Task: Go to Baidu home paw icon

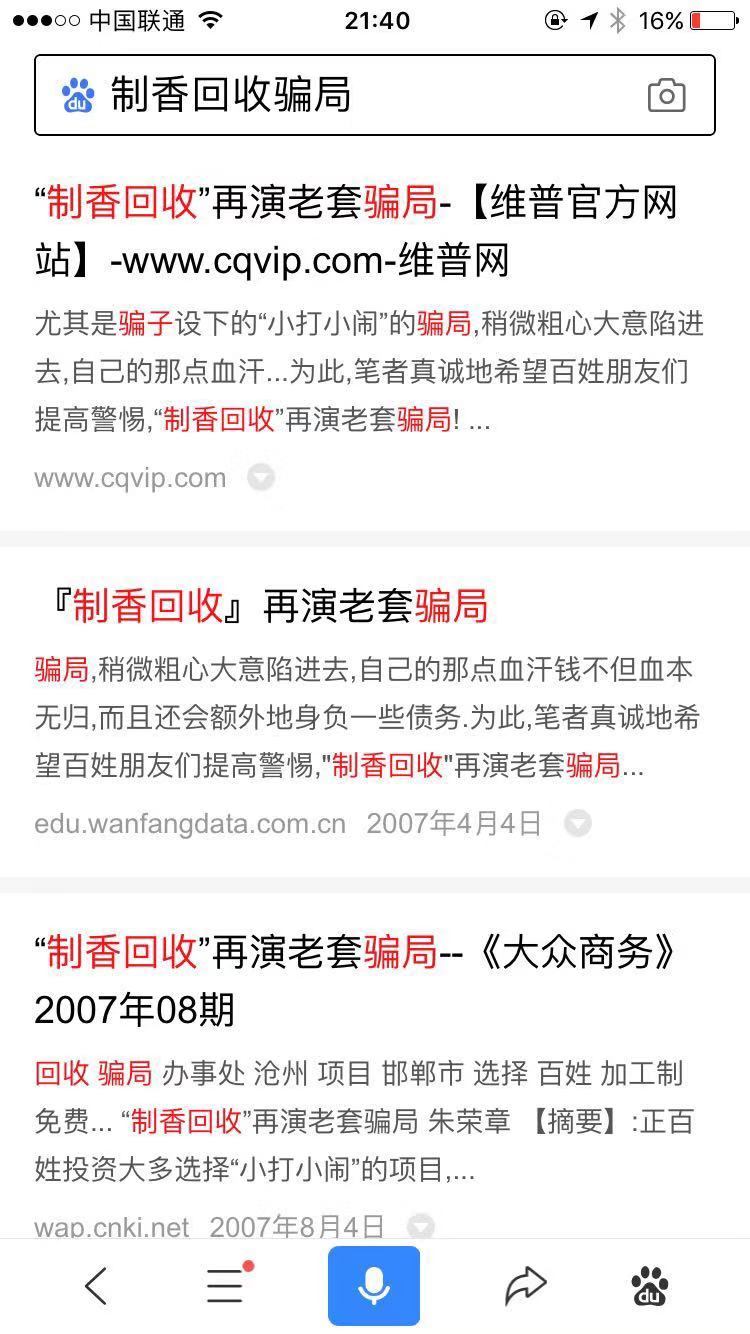Action: tap(651, 1286)
